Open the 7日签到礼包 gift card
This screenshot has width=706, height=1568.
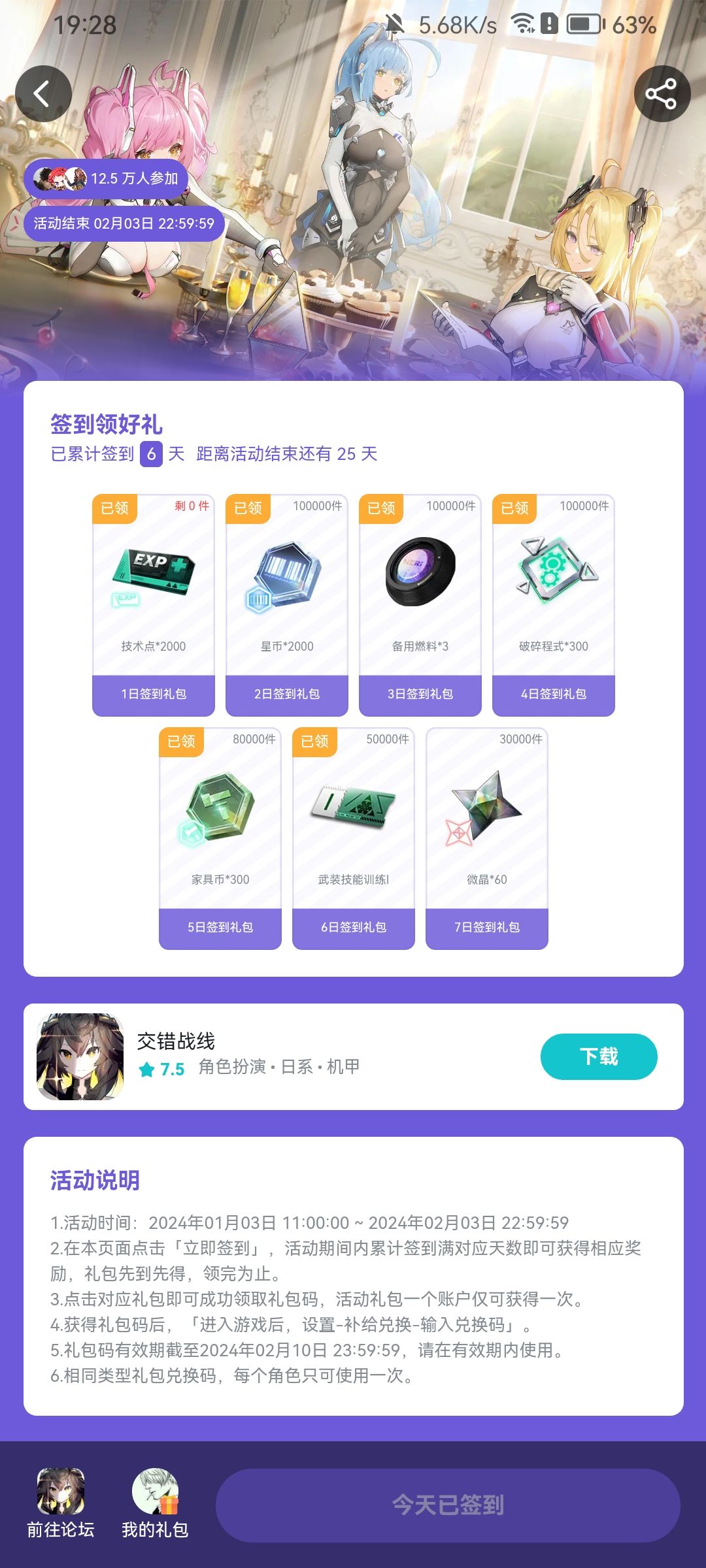(487, 838)
